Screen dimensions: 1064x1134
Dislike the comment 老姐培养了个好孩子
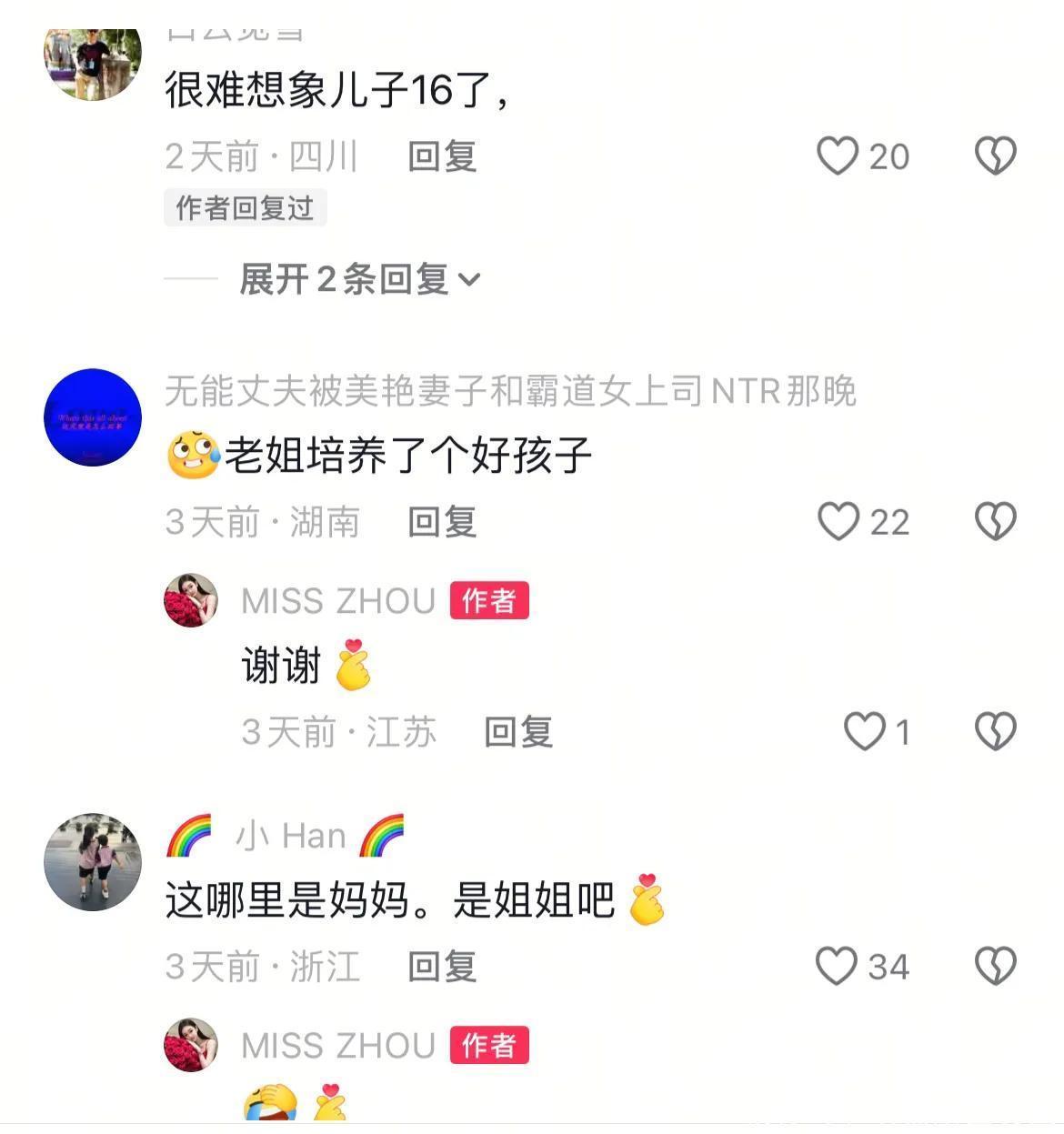(995, 522)
